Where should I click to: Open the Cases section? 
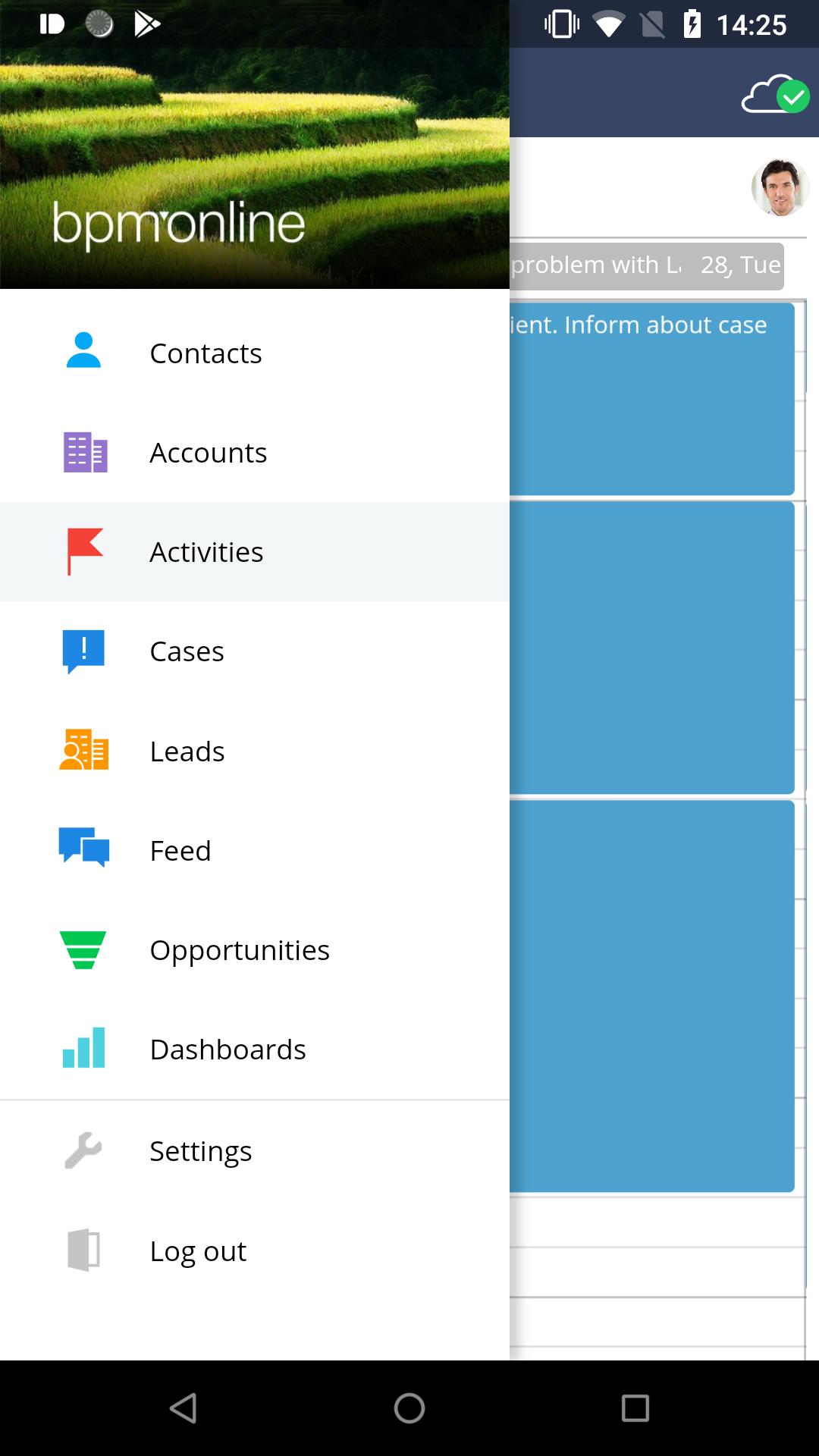187,651
